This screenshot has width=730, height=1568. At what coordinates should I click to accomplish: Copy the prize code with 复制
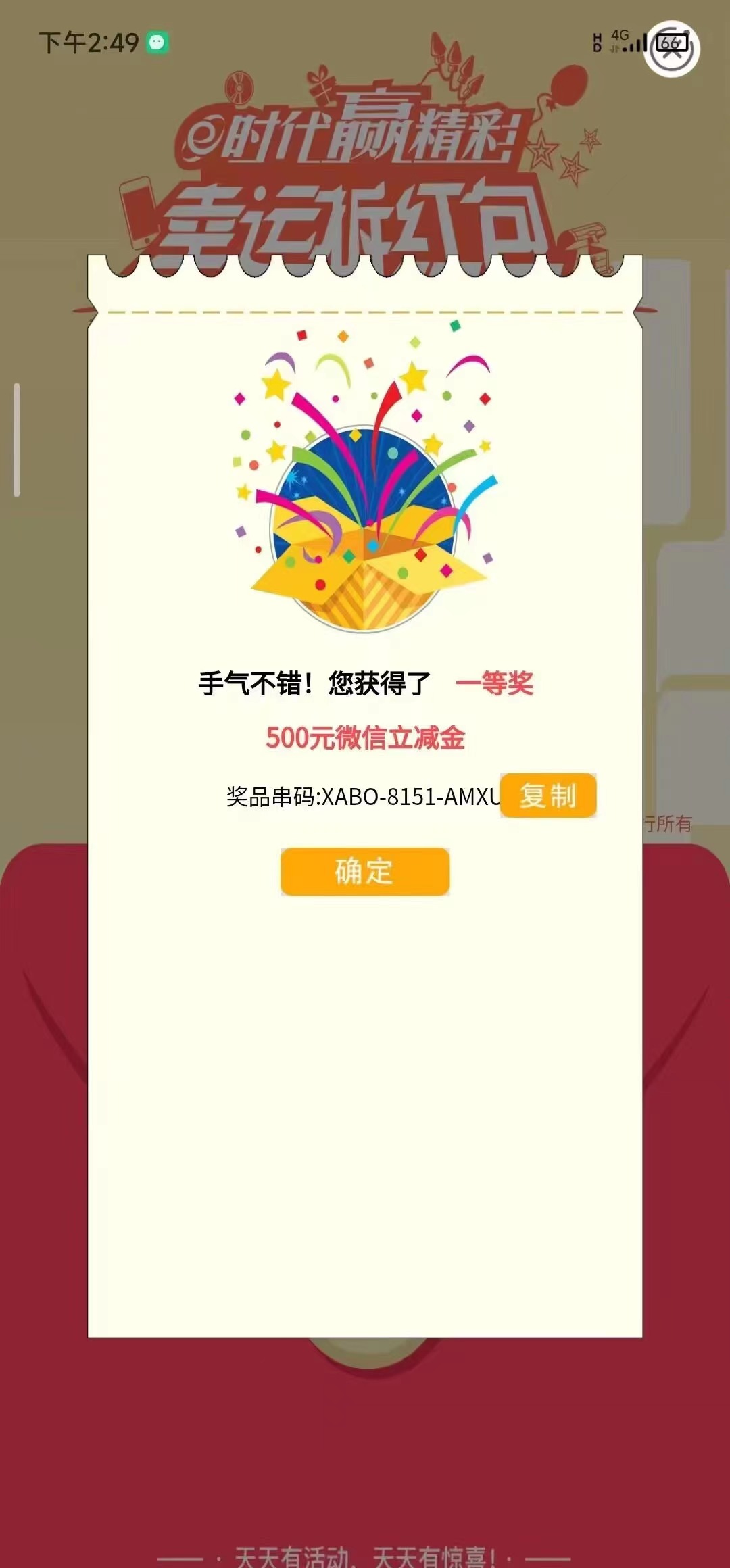(548, 795)
